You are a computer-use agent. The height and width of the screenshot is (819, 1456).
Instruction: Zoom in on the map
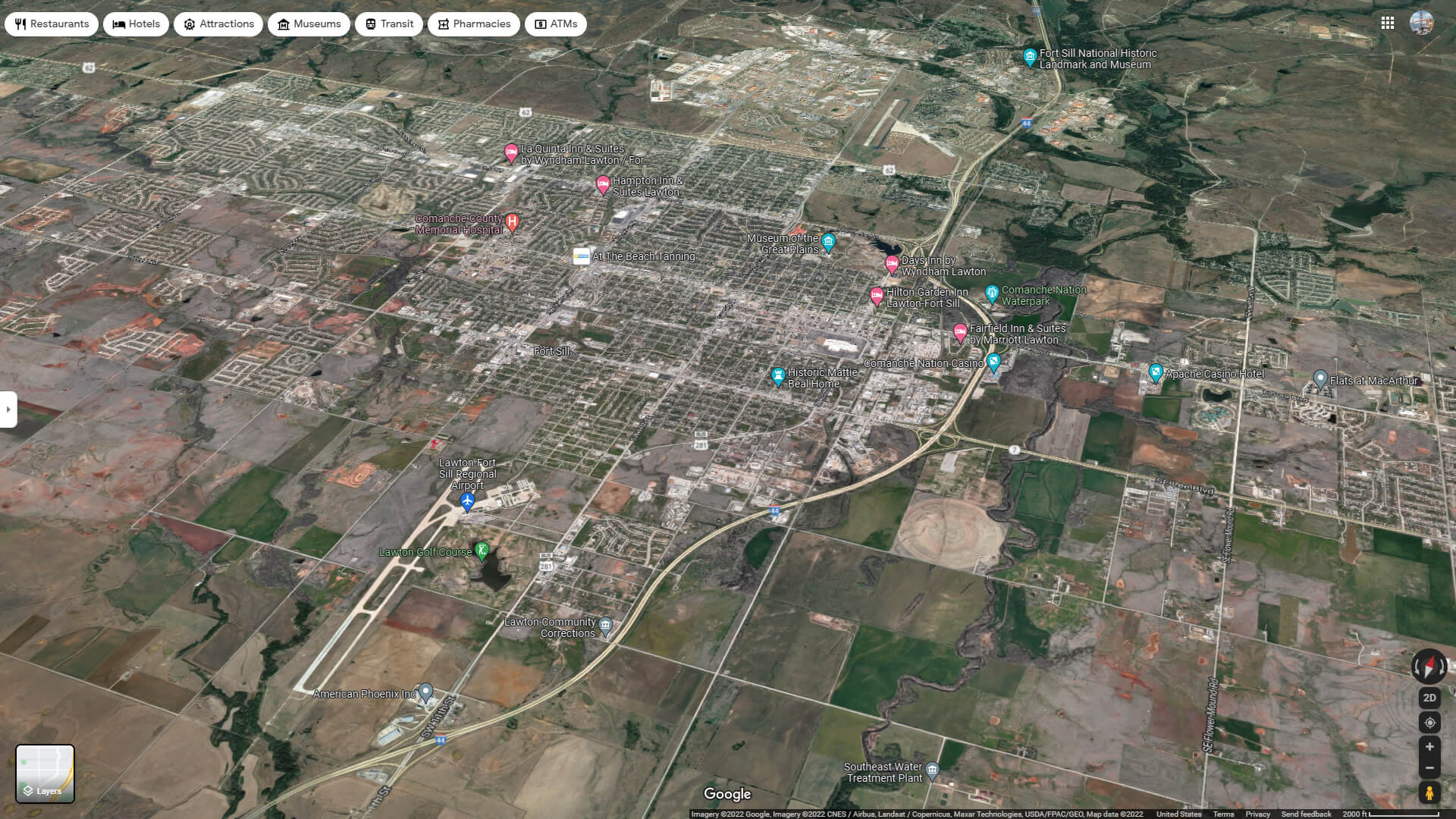click(1429, 747)
